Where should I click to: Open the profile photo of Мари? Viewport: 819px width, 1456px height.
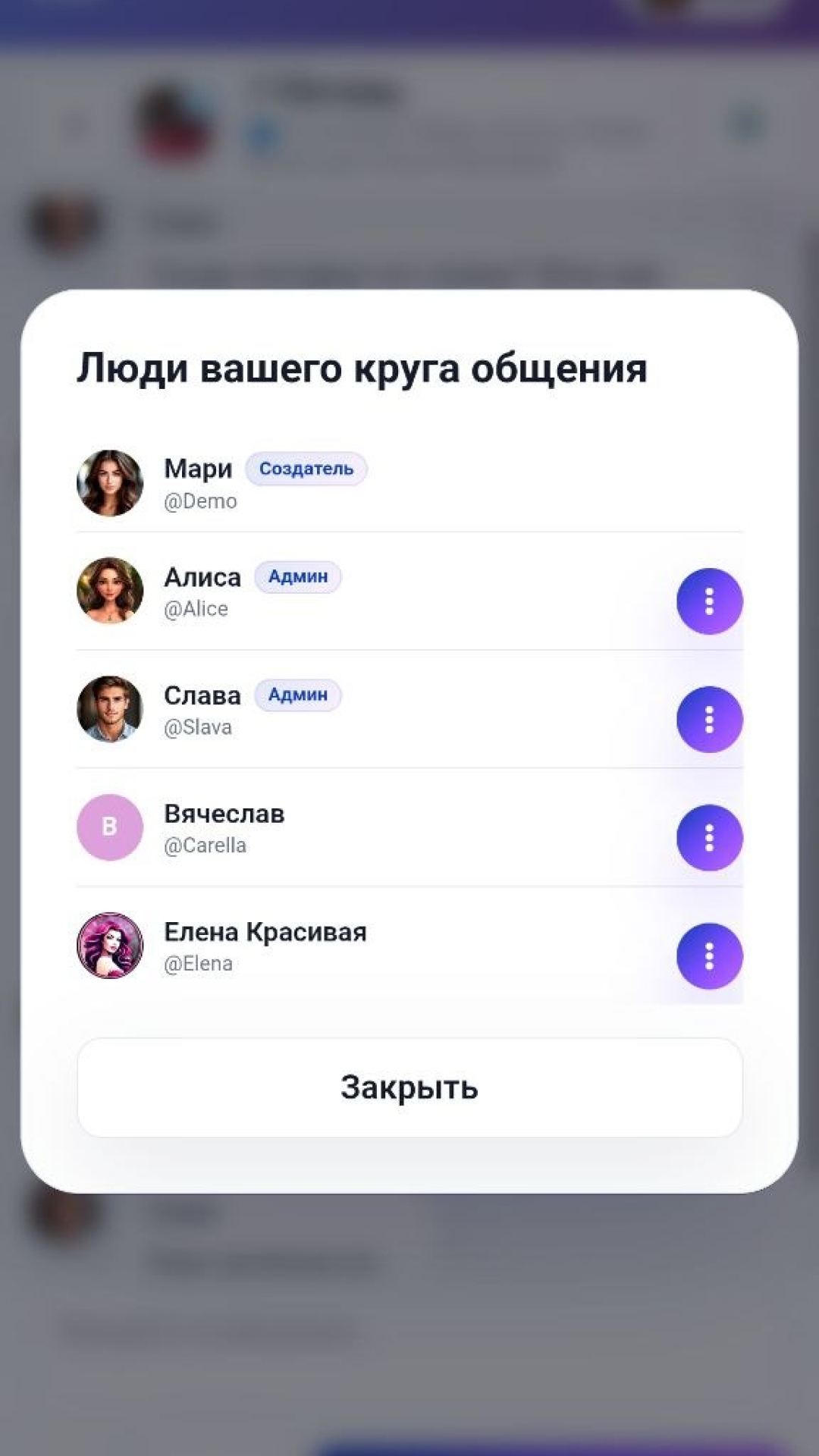click(110, 483)
